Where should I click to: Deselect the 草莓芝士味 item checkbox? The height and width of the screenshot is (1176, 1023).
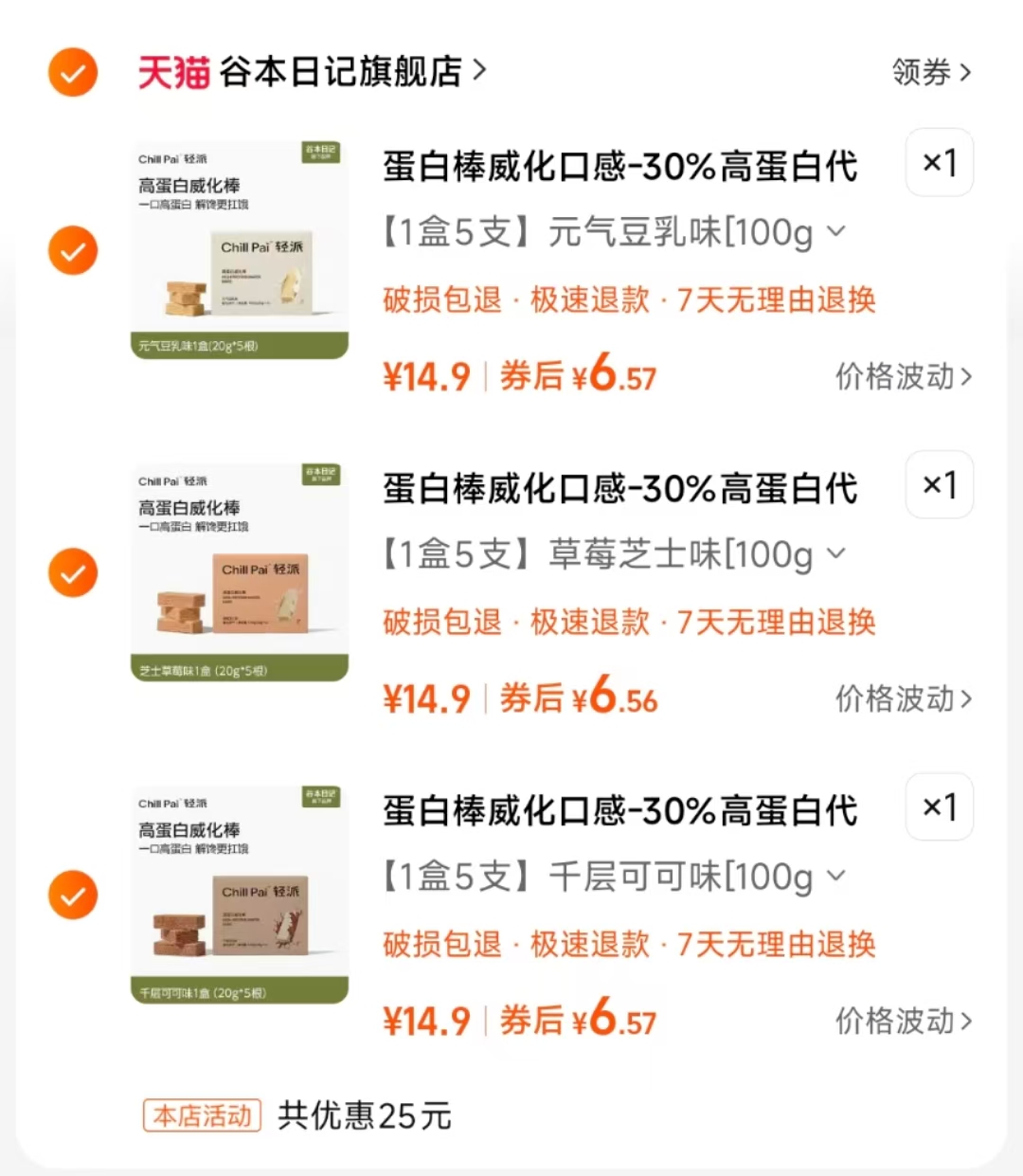(72, 572)
